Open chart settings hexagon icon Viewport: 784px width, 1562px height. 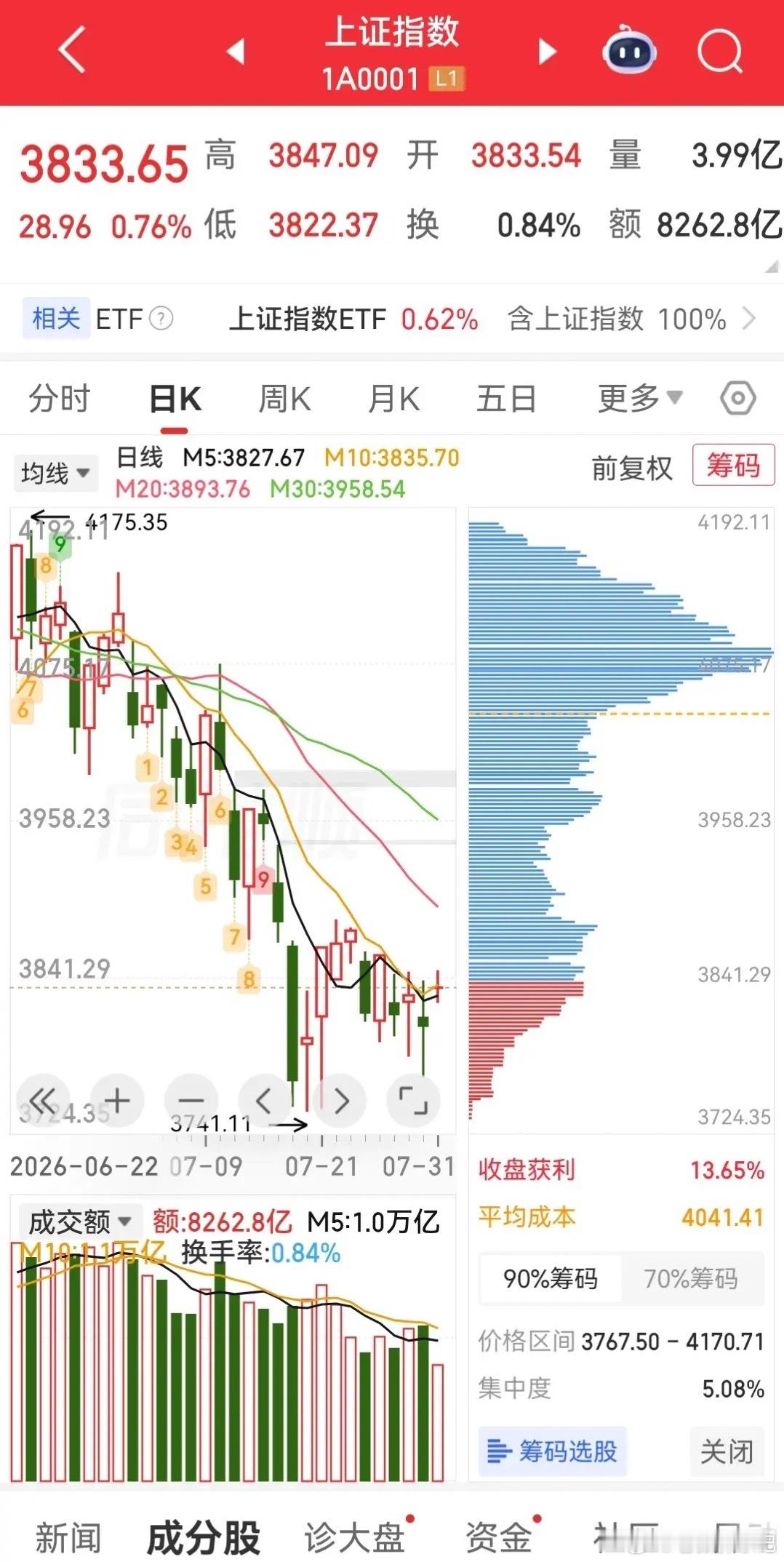tap(738, 398)
